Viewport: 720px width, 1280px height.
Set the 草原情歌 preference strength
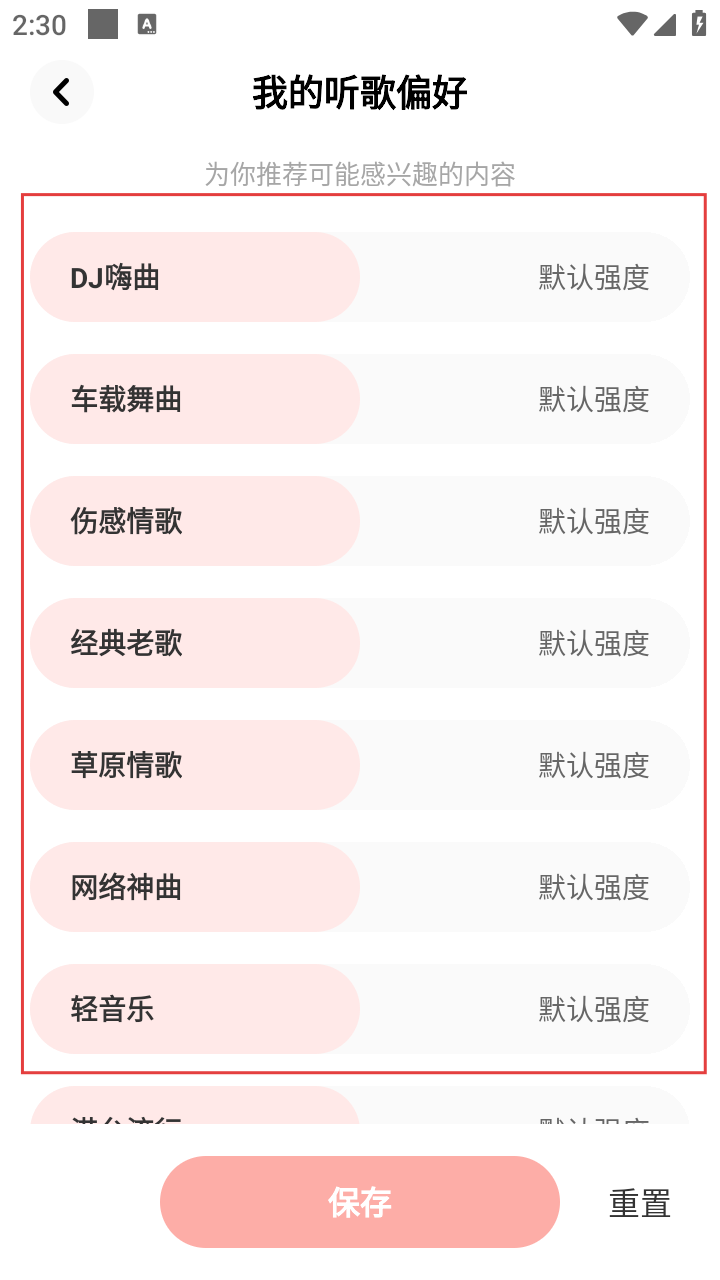(x=360, y=765)
